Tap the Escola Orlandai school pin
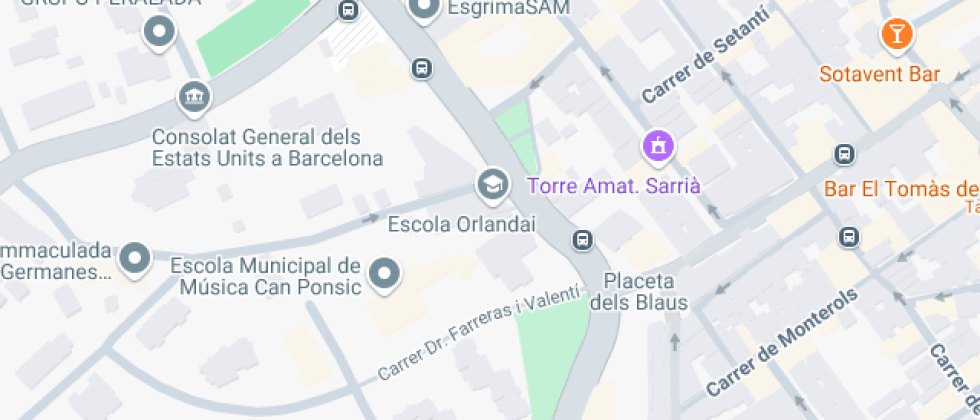 [x=490, y=184]
